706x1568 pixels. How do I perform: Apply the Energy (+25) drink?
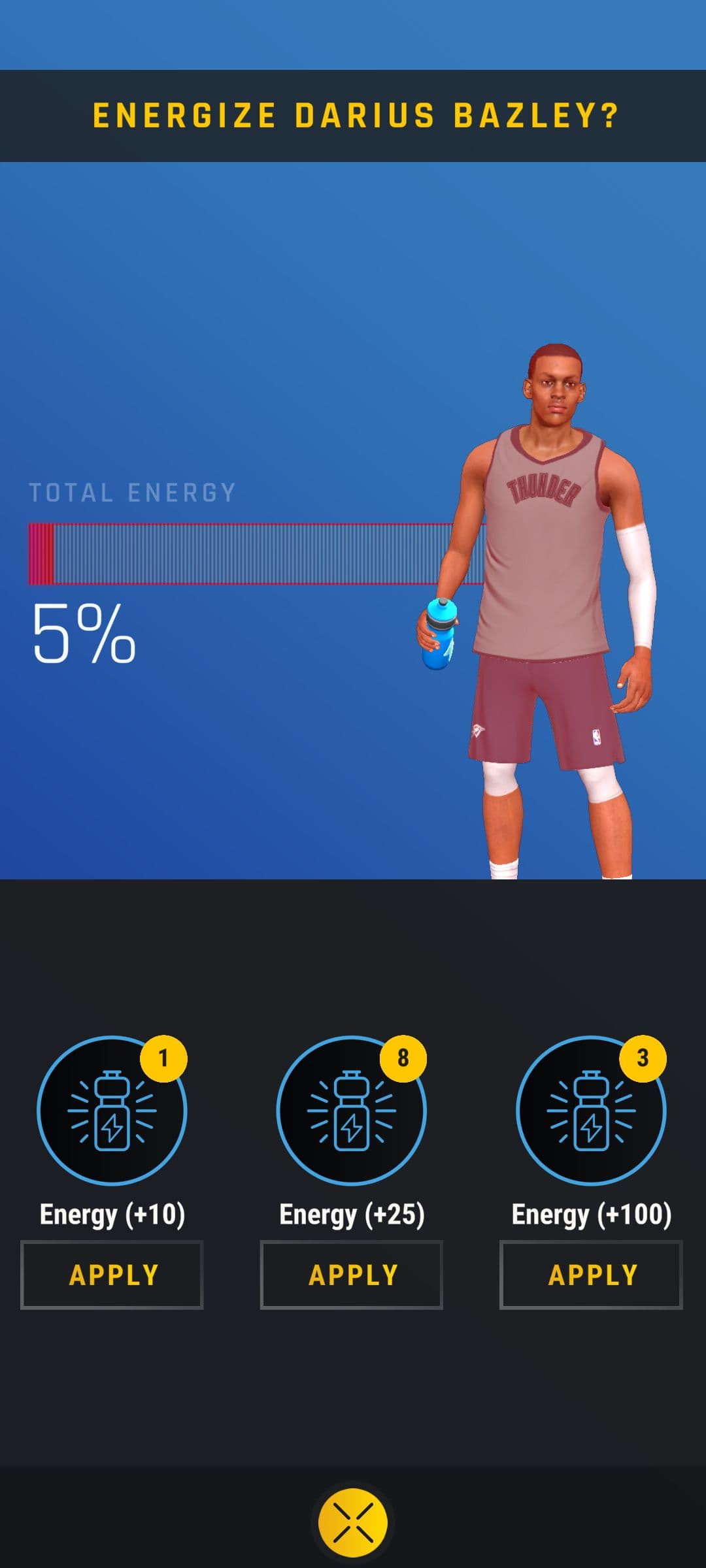click(x=351, y=1273)
